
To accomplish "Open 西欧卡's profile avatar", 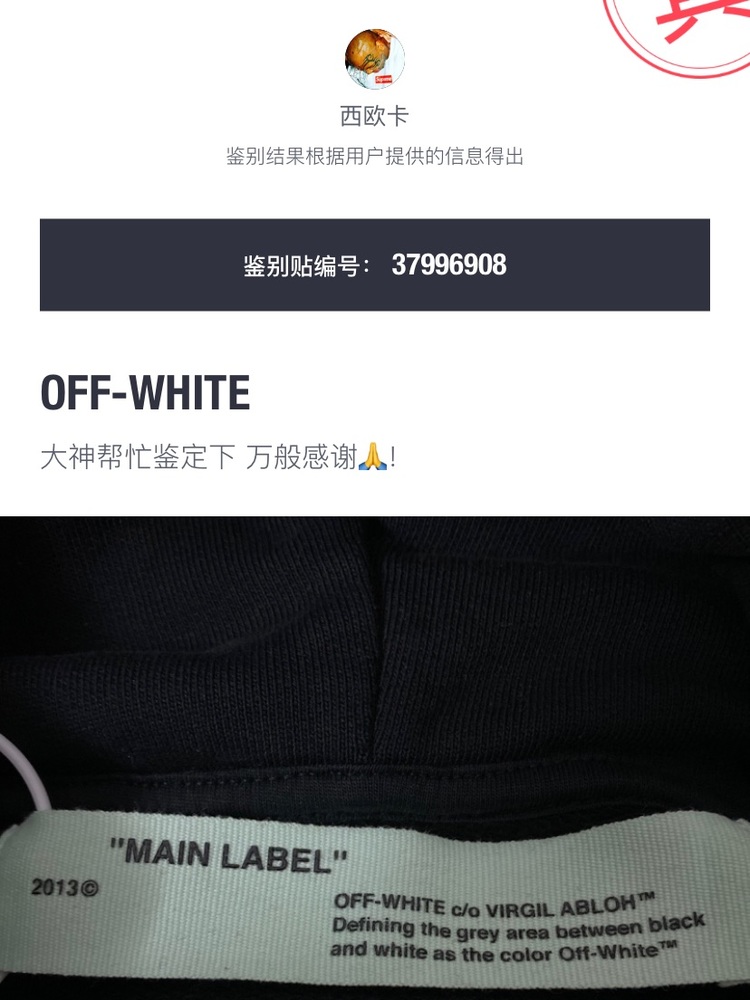I will [x=374, y=59].
